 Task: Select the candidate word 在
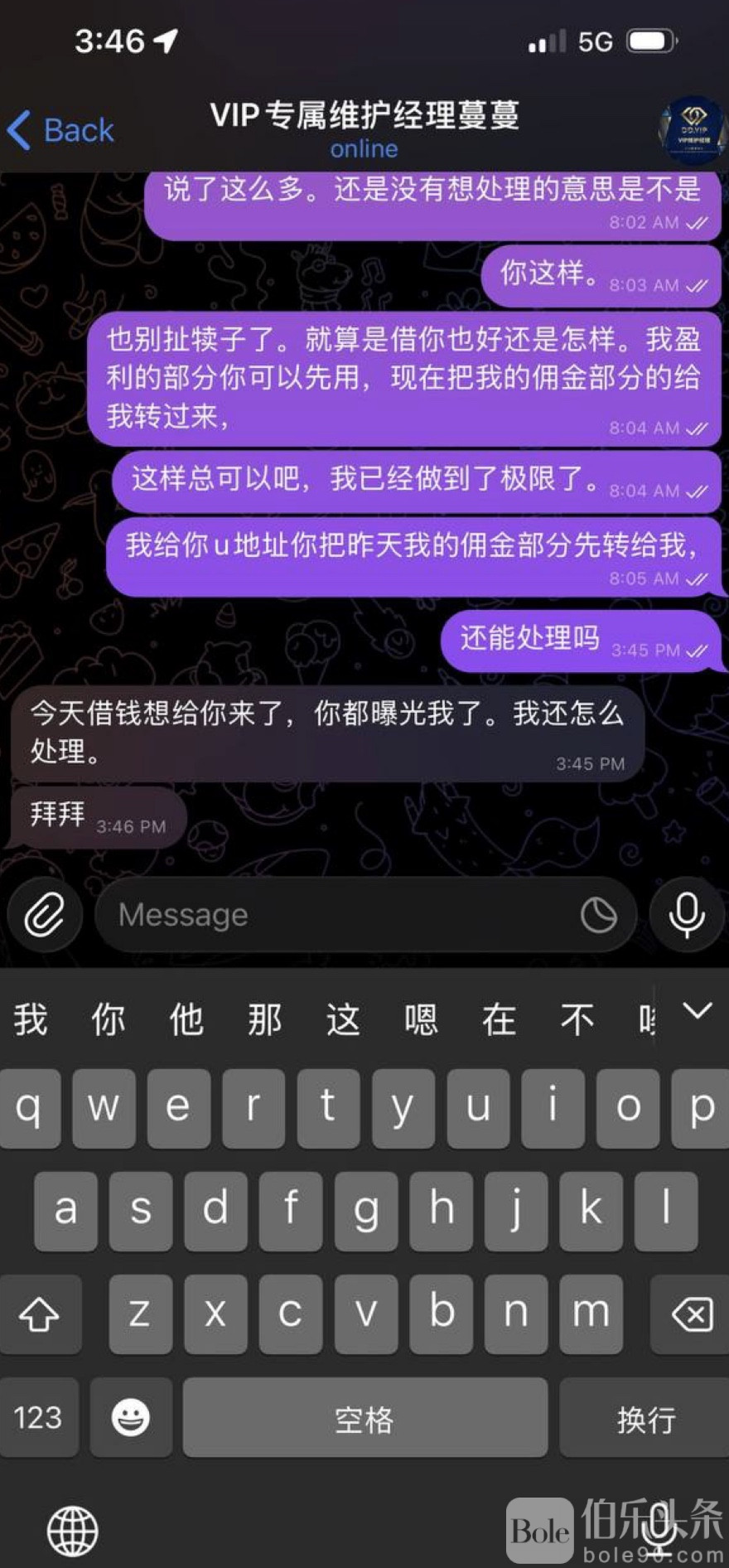(499, 1019)
